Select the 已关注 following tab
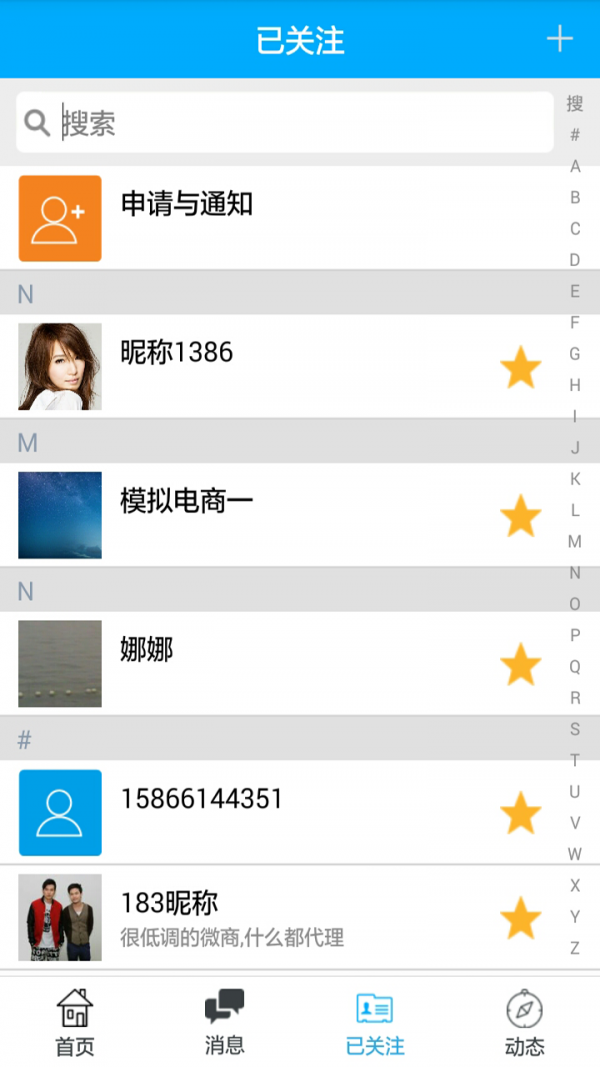The image size is (600, 1067). click(x=375, y=1022)
